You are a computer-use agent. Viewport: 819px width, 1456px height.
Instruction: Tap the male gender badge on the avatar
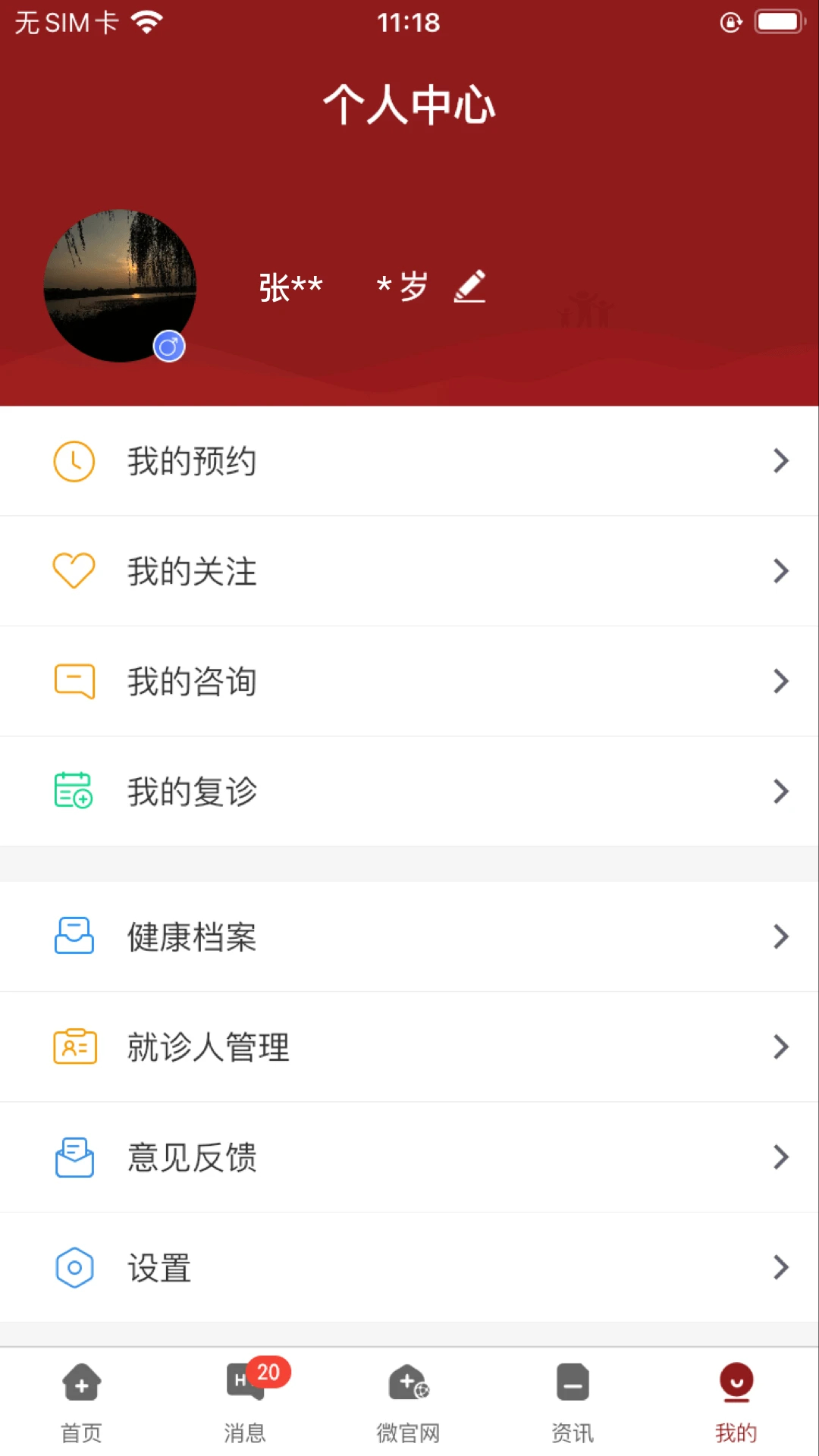click(170, 346)
